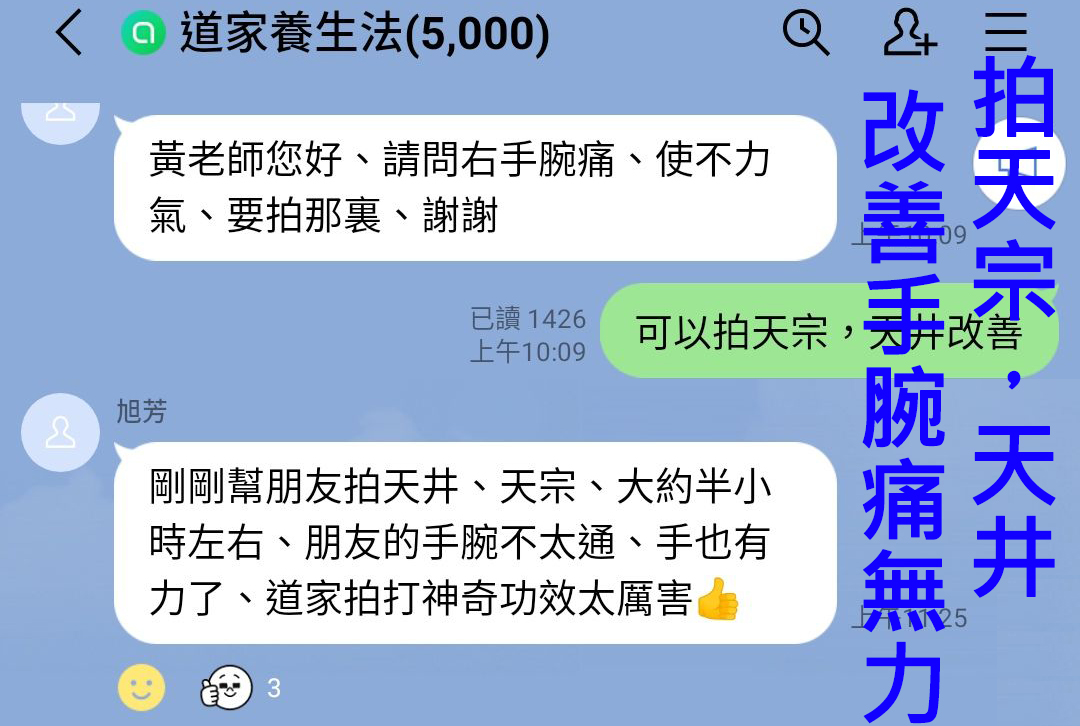Go back from the chat
This screenshot has width=1080, height=726.
[x=69, y=34]
